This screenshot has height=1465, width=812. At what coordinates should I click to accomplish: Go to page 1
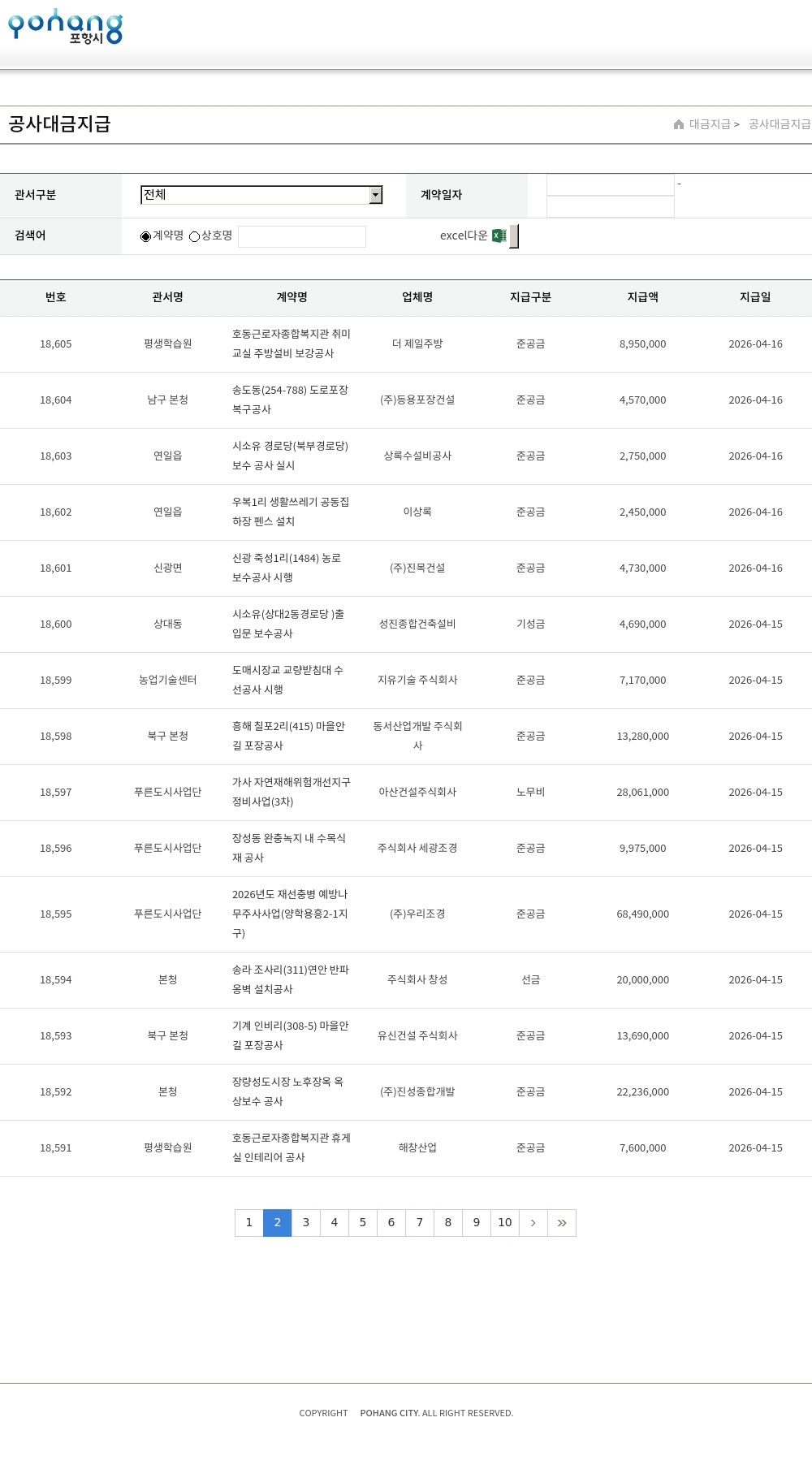pos(249,1222)
